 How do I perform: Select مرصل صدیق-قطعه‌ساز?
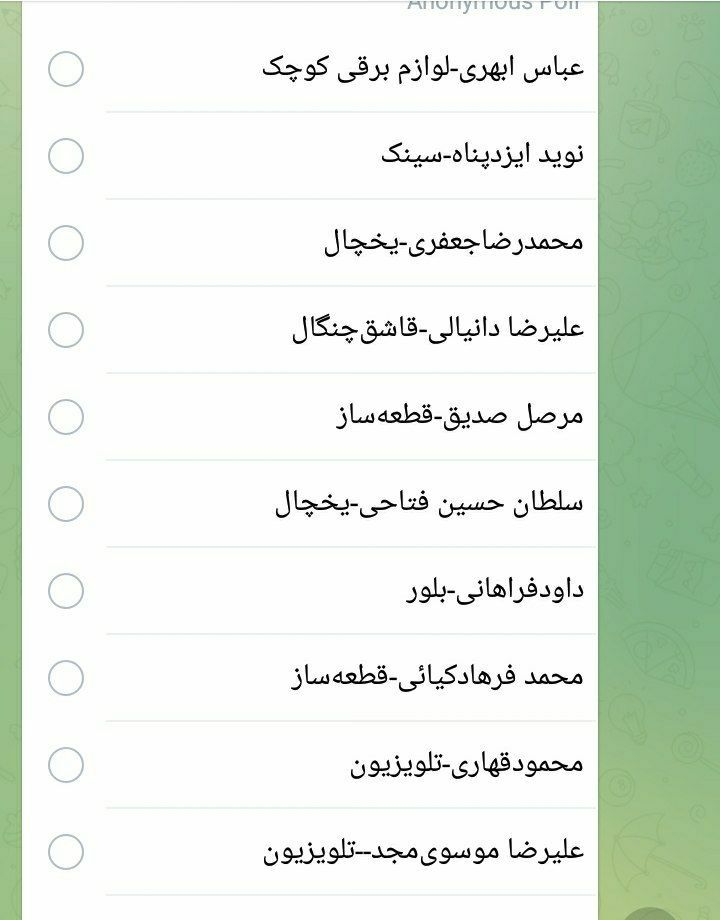point(66,417)
